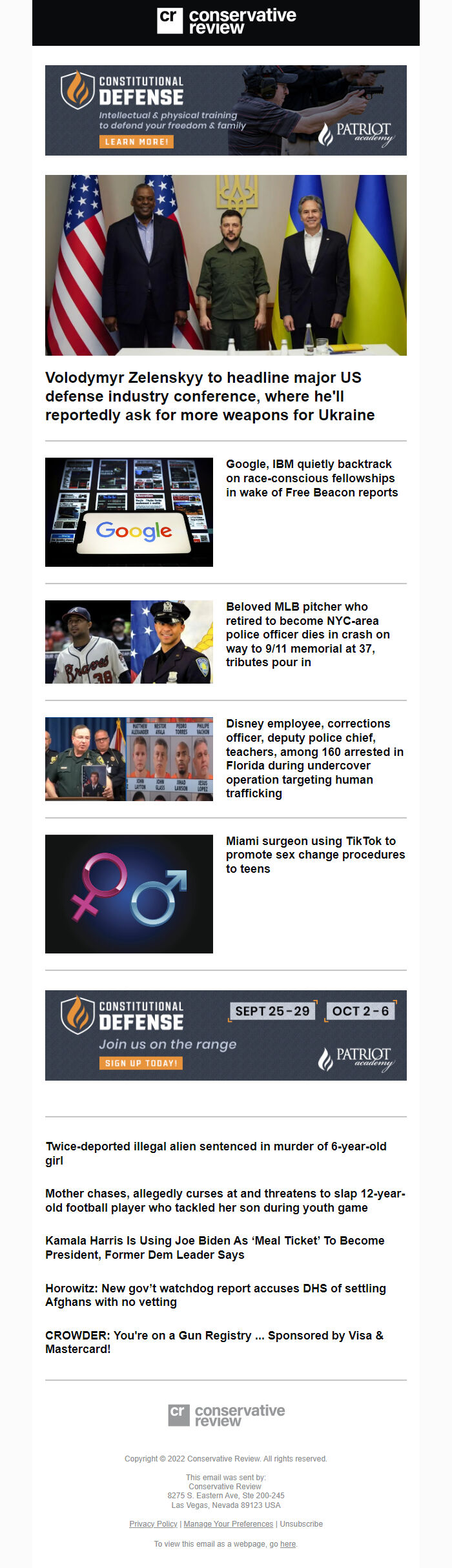The image size is (452, 1568).
Task: Read the mother chasing football player story
Action: (x=225, y=1200)
